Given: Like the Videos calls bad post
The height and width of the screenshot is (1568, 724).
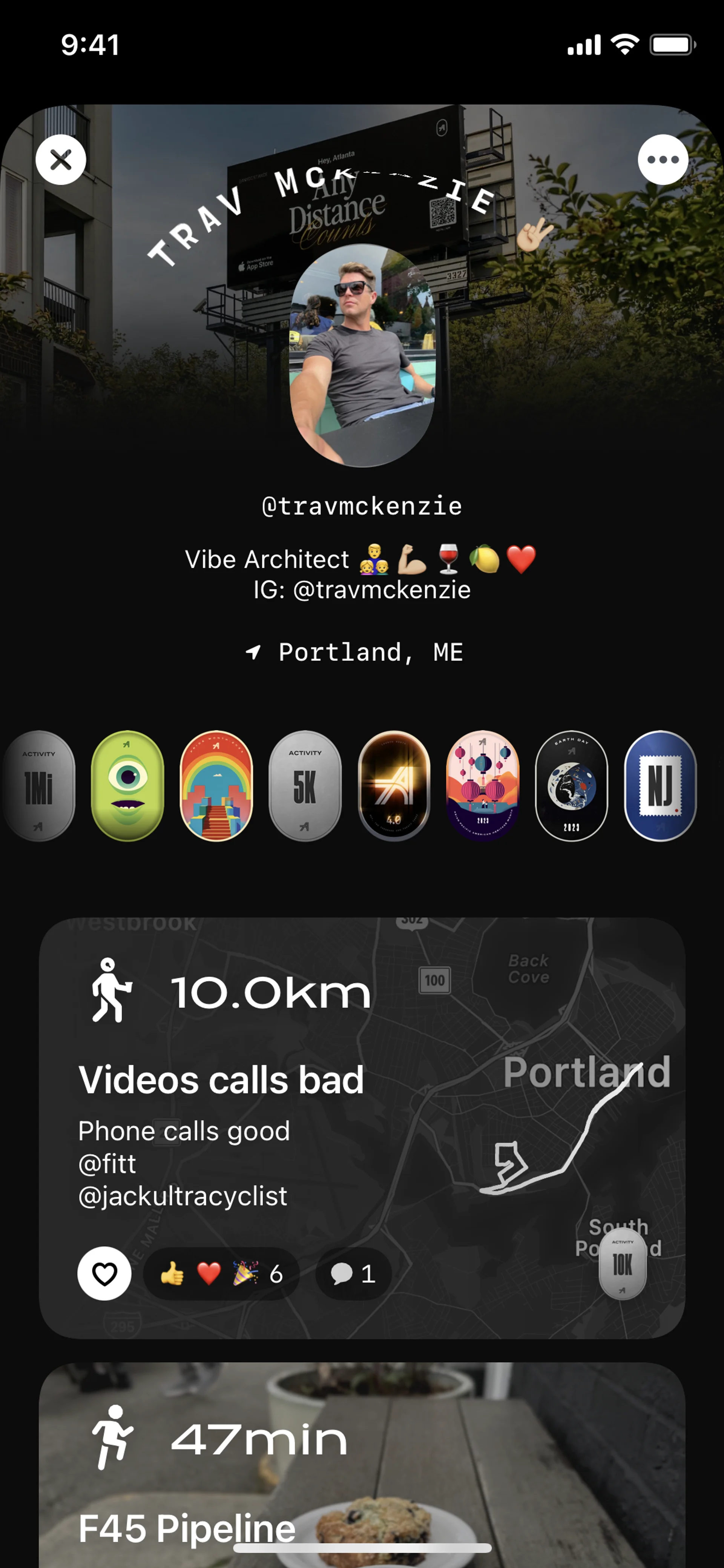Looking at the screenshot, I should [105, 1273].
